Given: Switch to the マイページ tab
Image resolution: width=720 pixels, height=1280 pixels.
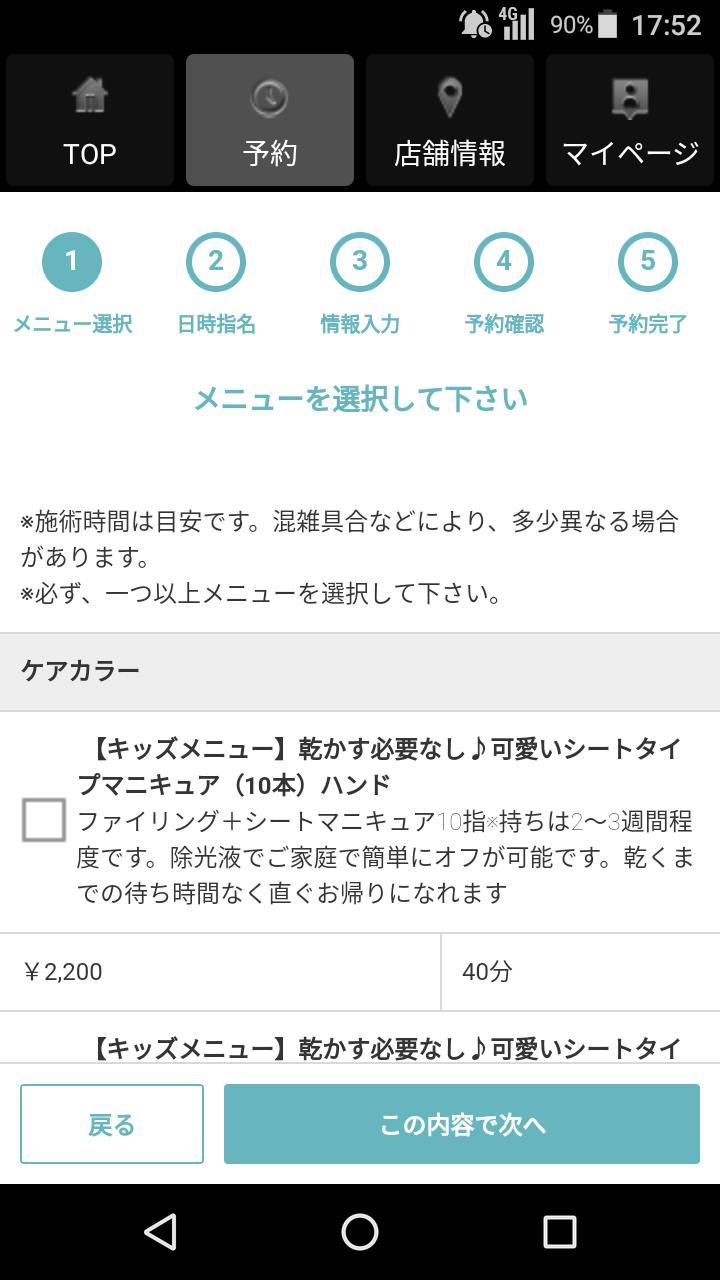Looking at the screenshot, I should click(x=629, y=120).
